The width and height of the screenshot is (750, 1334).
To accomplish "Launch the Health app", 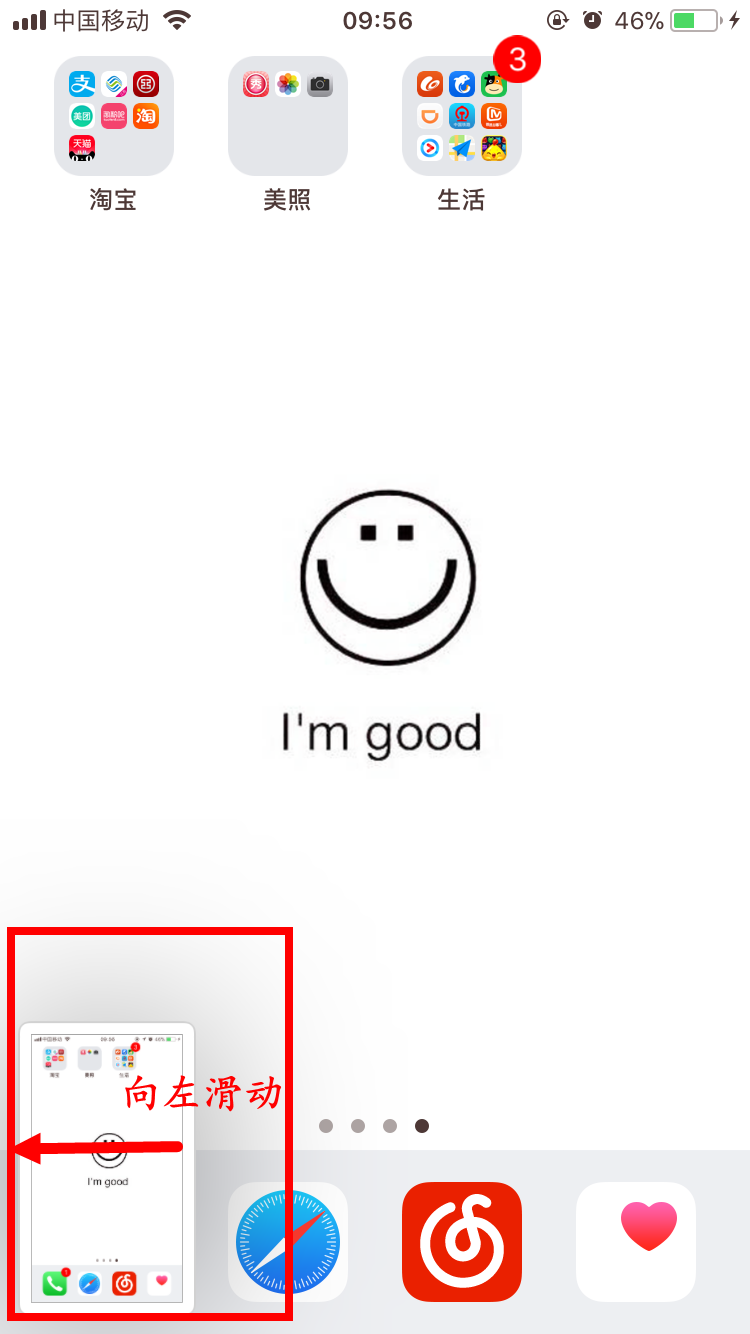I will 635,1242.
